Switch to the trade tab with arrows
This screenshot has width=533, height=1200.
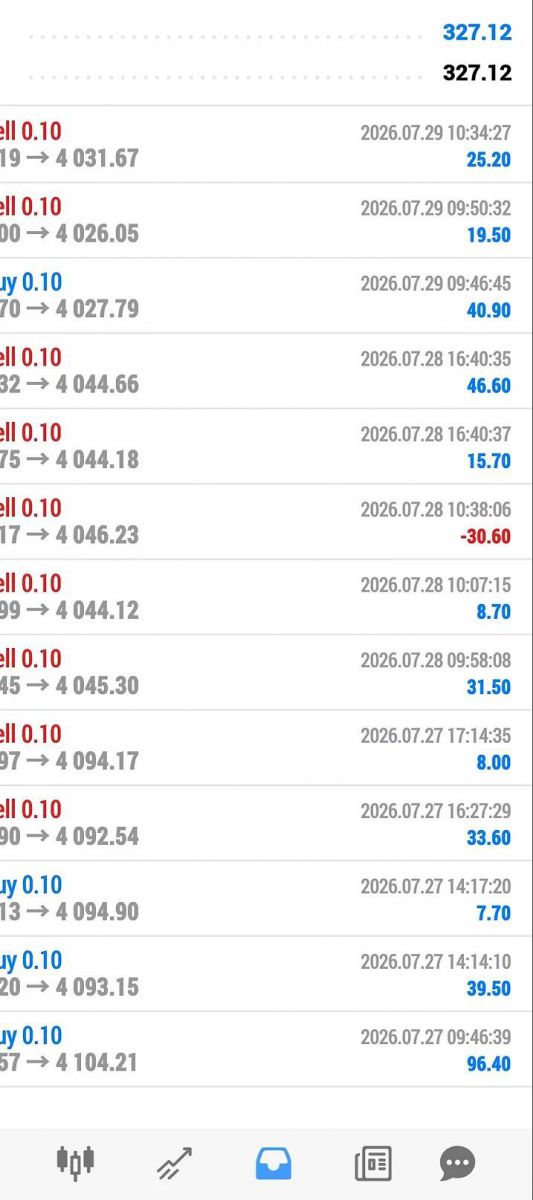coord(175,1163)
